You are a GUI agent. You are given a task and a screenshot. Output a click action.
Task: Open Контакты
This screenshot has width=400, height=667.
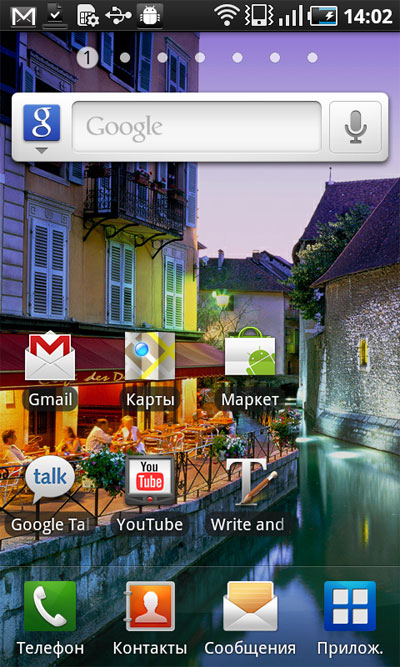[x=150, y=619]
